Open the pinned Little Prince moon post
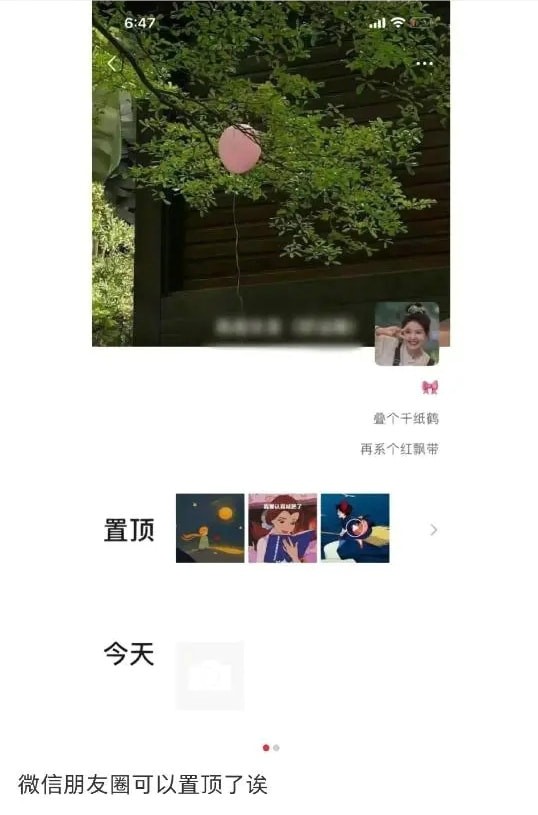The image size is (538, 815). click(210, 528)
